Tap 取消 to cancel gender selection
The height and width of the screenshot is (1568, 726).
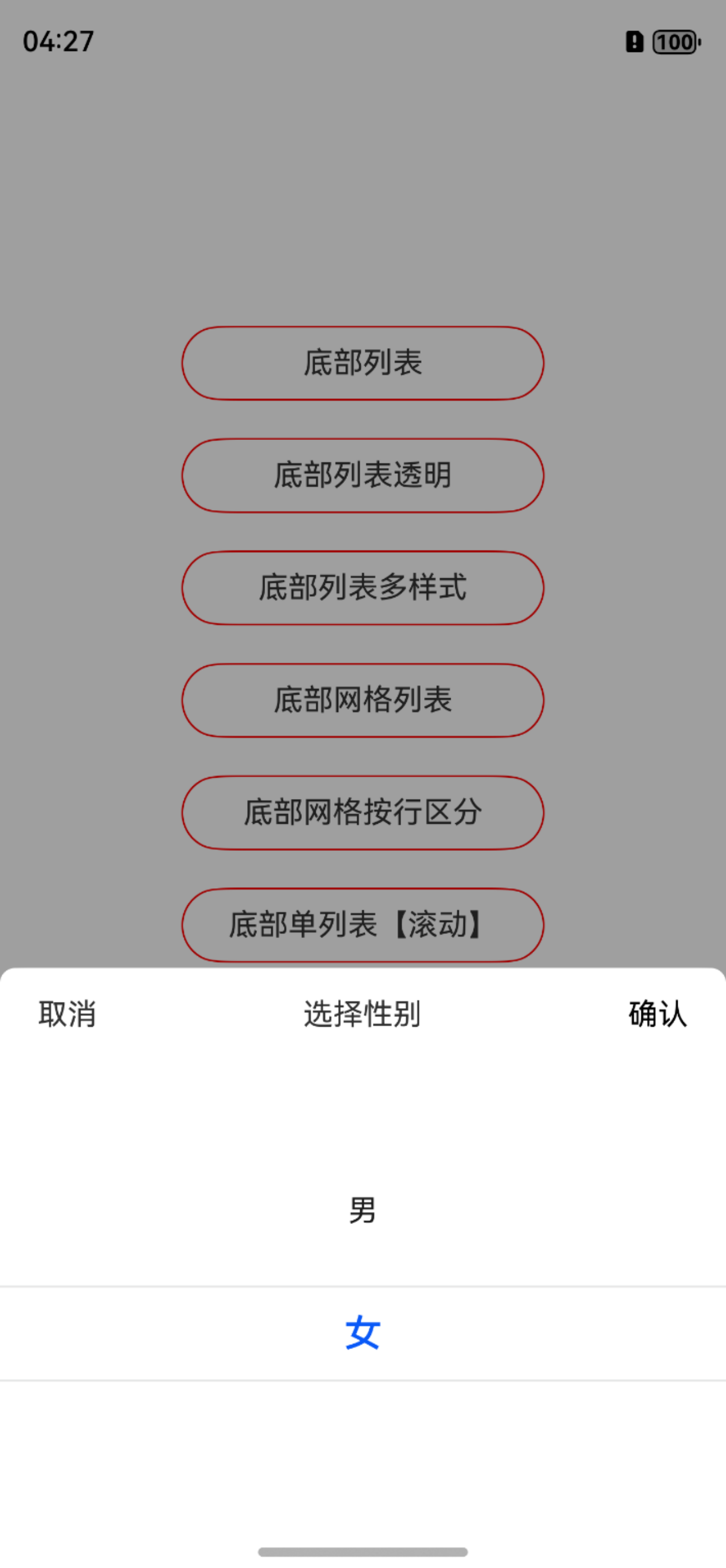click(67, 1014)
